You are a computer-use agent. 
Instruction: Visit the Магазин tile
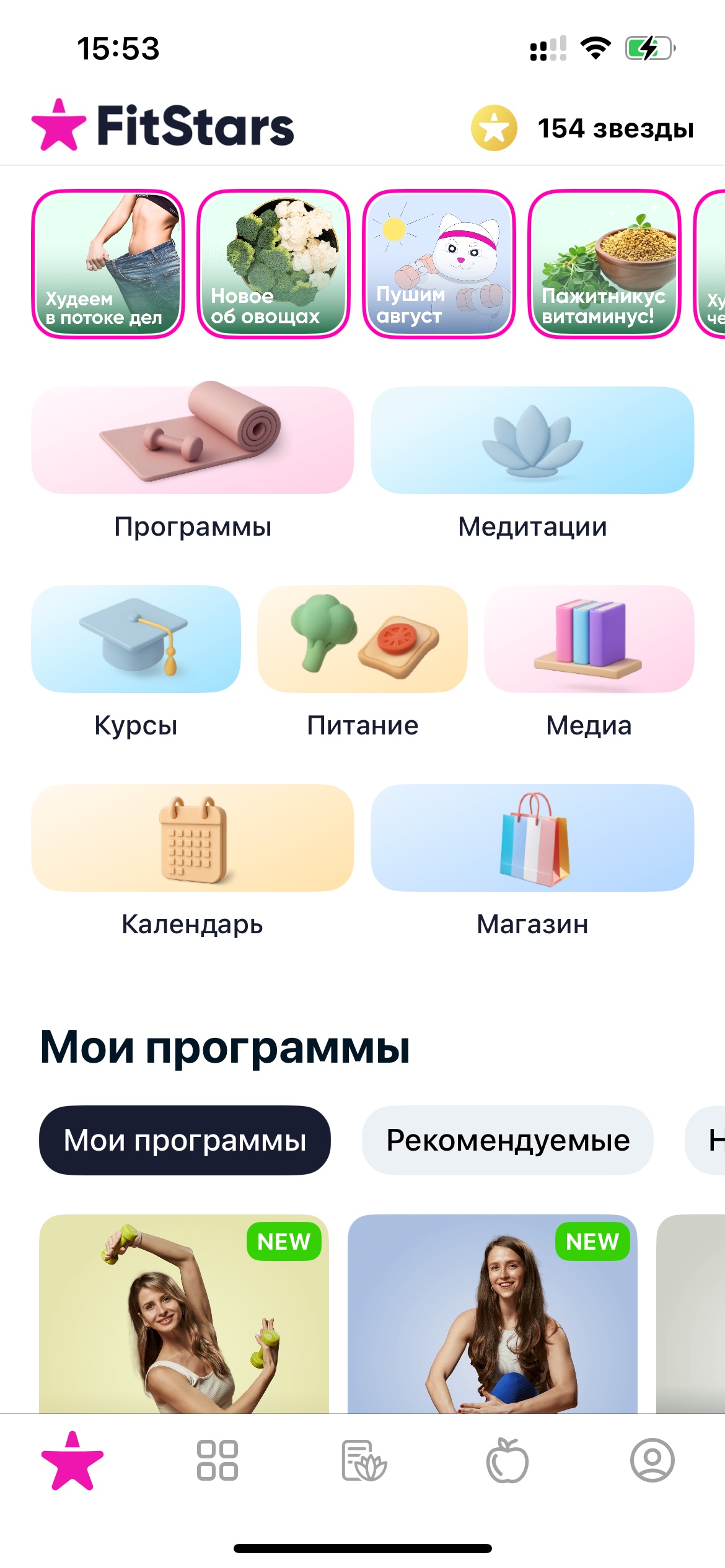coord(532,838)
